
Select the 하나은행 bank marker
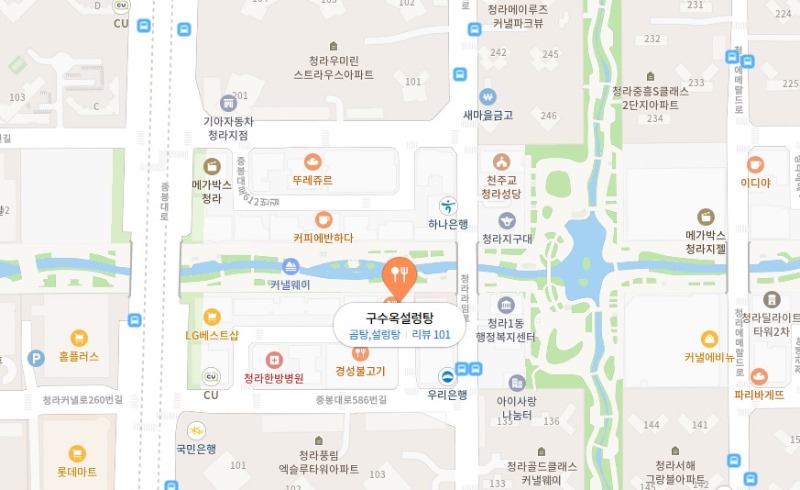tap(449, 205)
